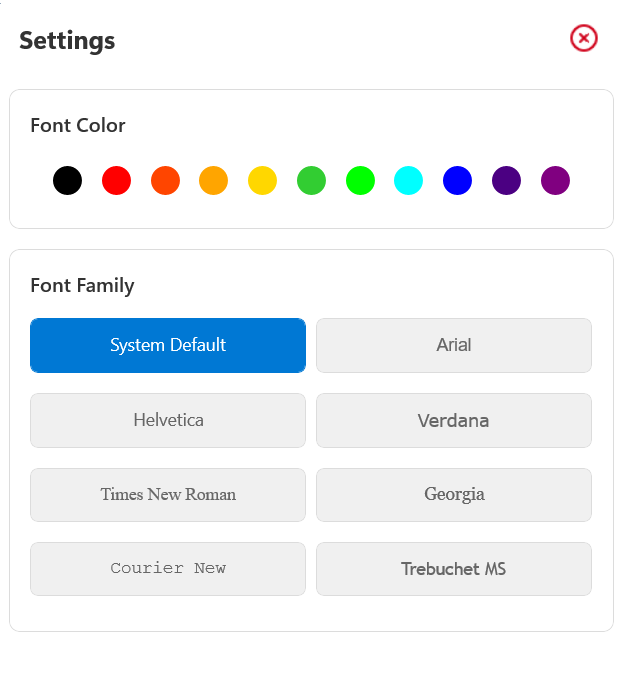Select the black font color

point(67,181)
